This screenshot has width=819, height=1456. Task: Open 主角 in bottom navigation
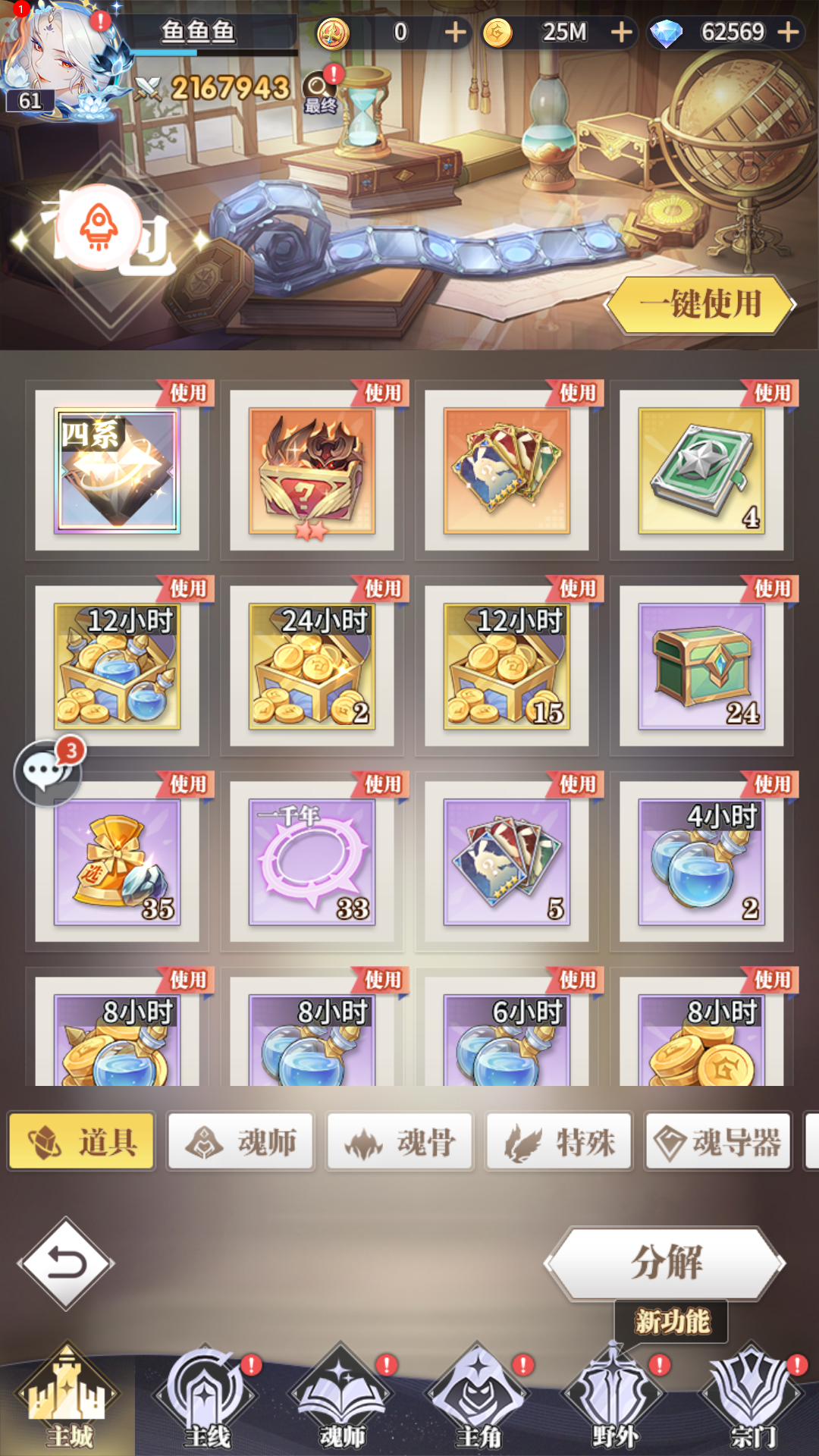(478, 1399)
